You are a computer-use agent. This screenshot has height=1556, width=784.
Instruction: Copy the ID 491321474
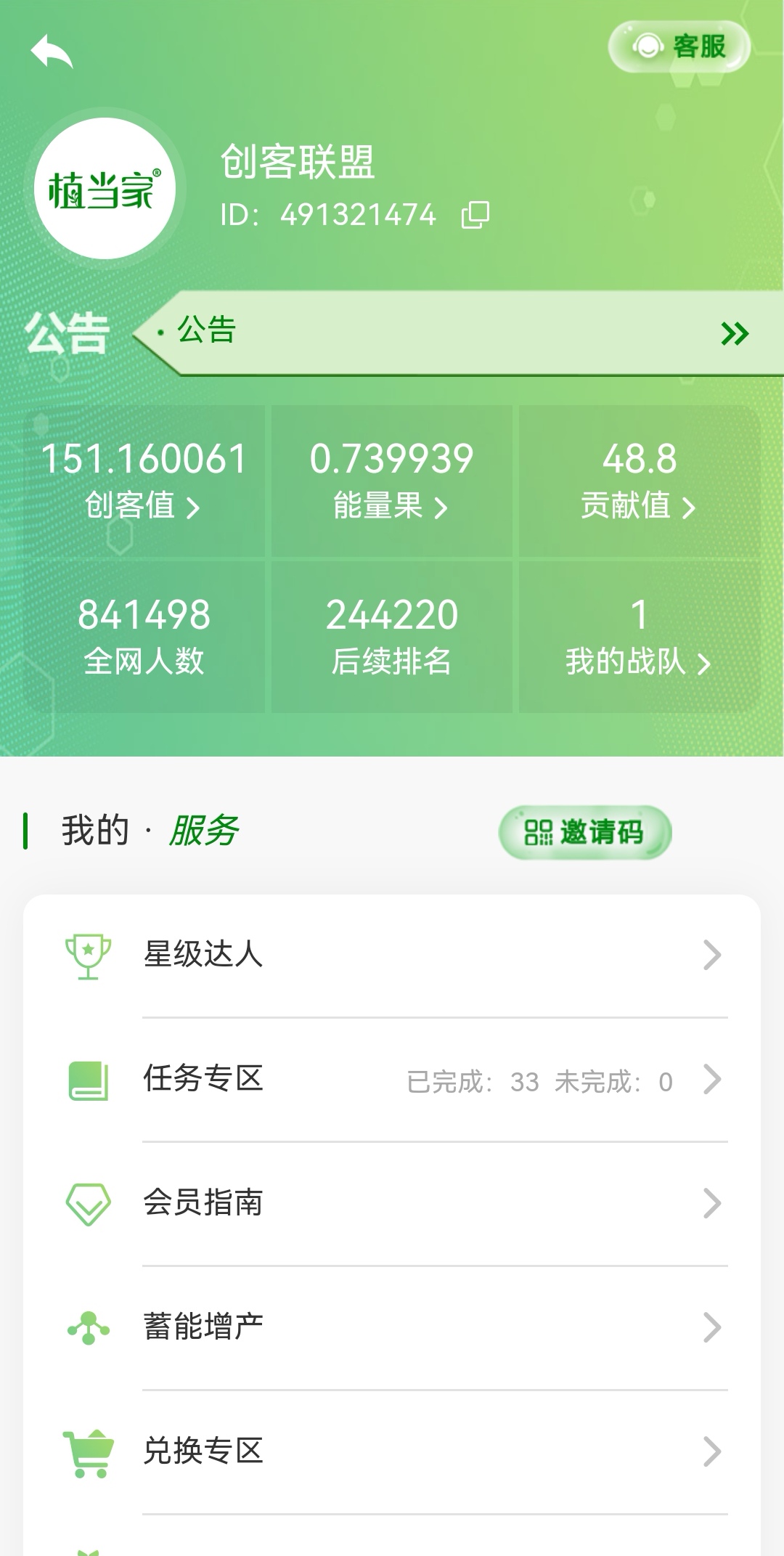click(x=475, y=215)
